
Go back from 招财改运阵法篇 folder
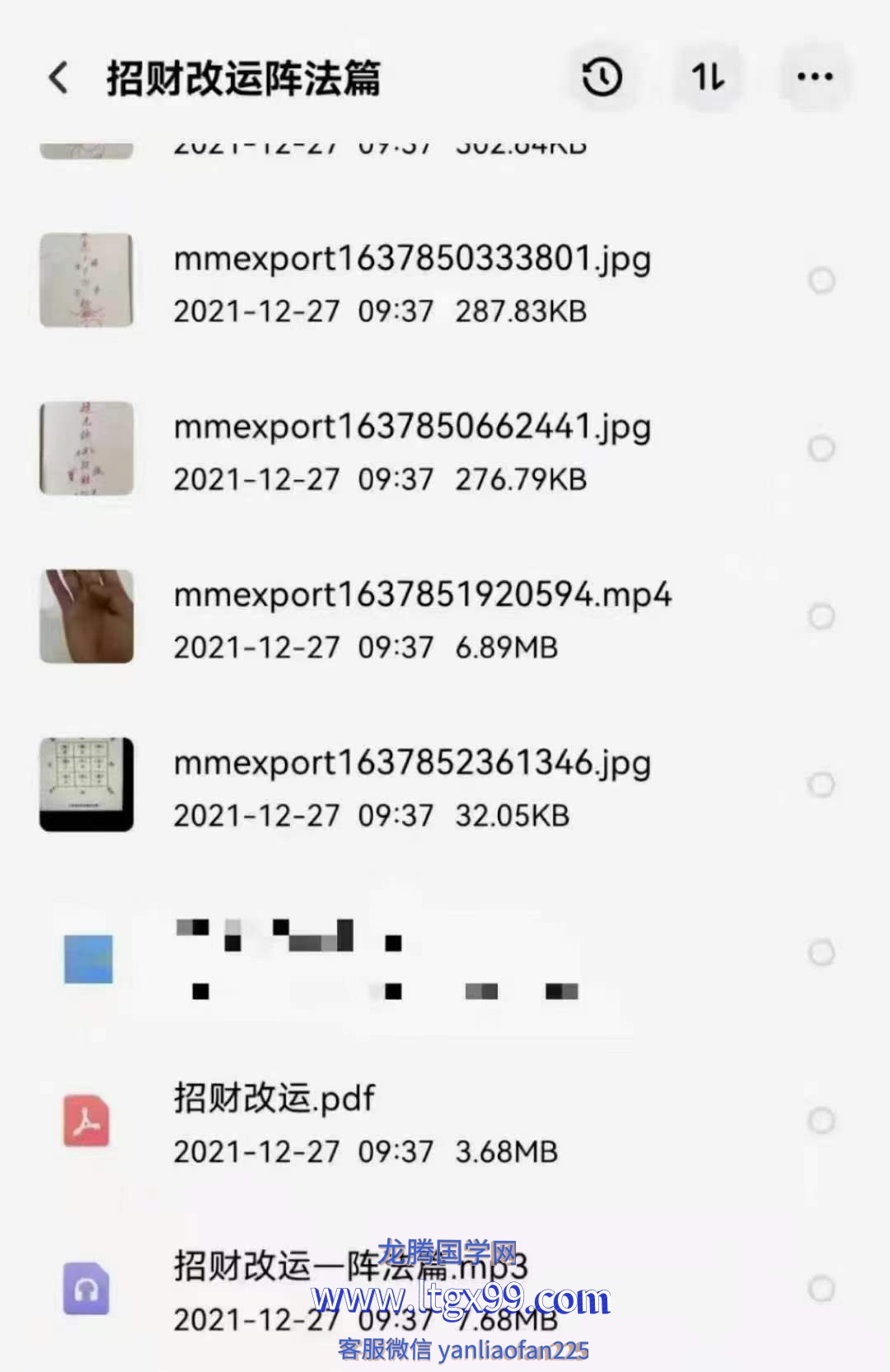[x=59, y=78]
